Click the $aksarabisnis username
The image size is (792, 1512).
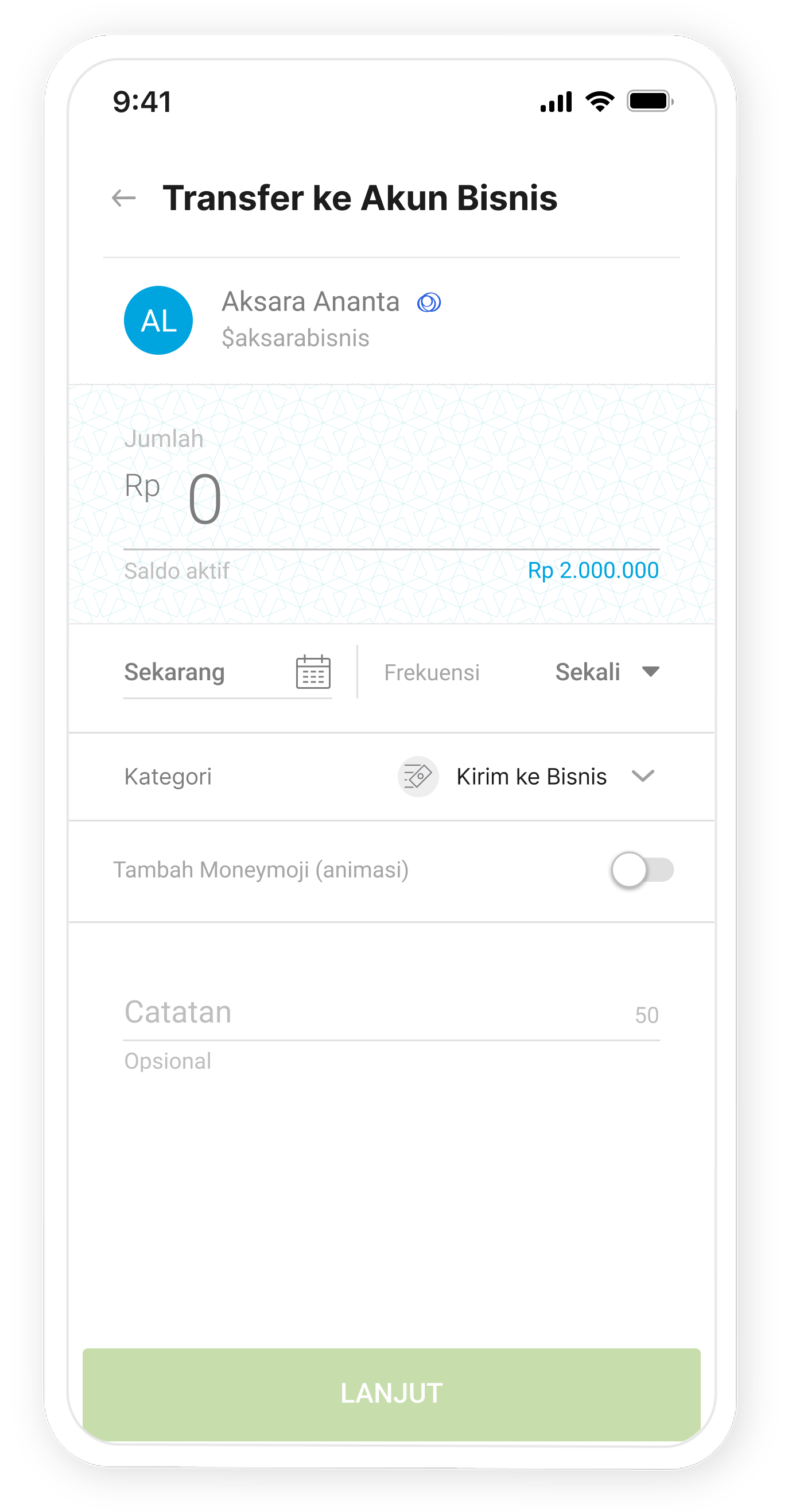(x=296, y=338)
